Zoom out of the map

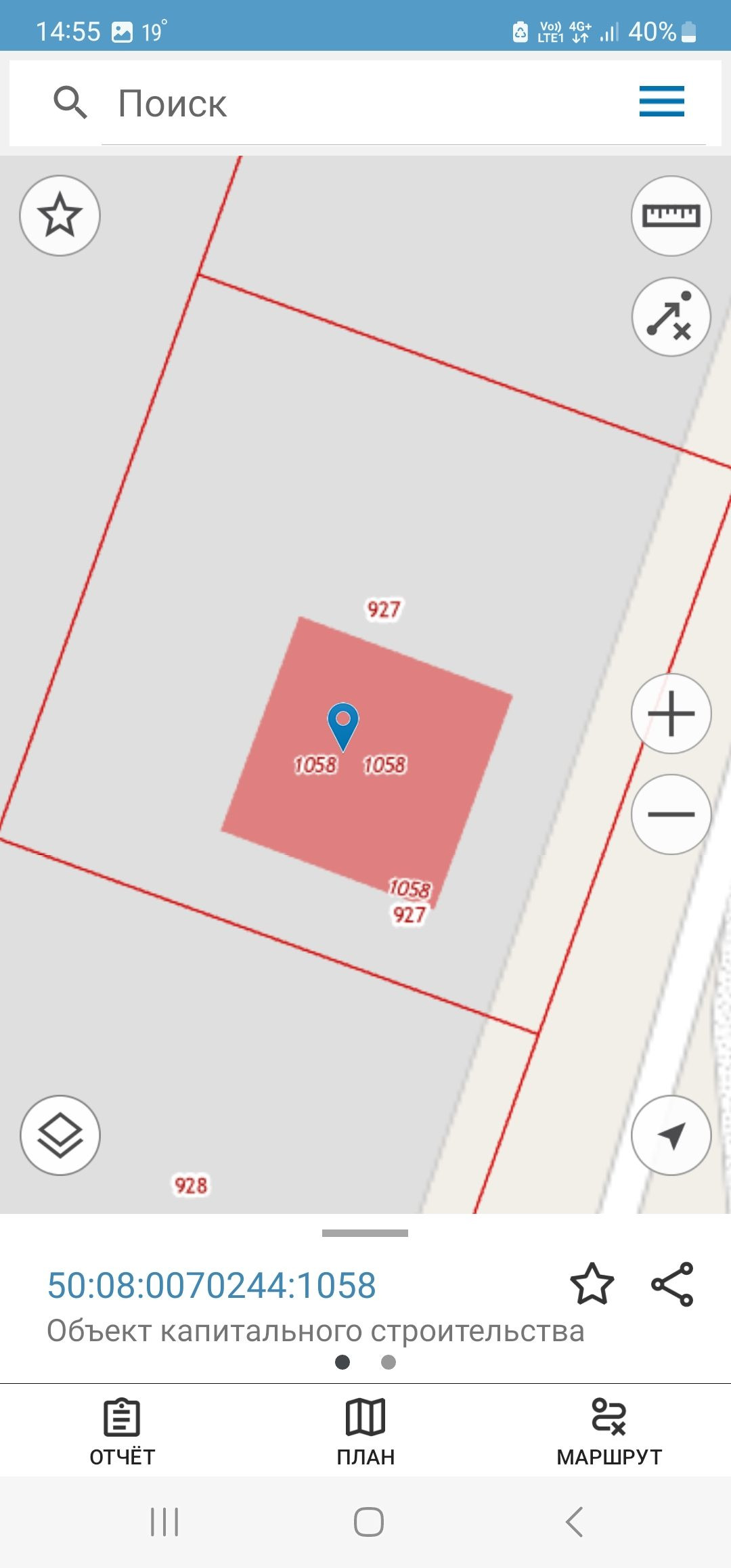point(671,814)
